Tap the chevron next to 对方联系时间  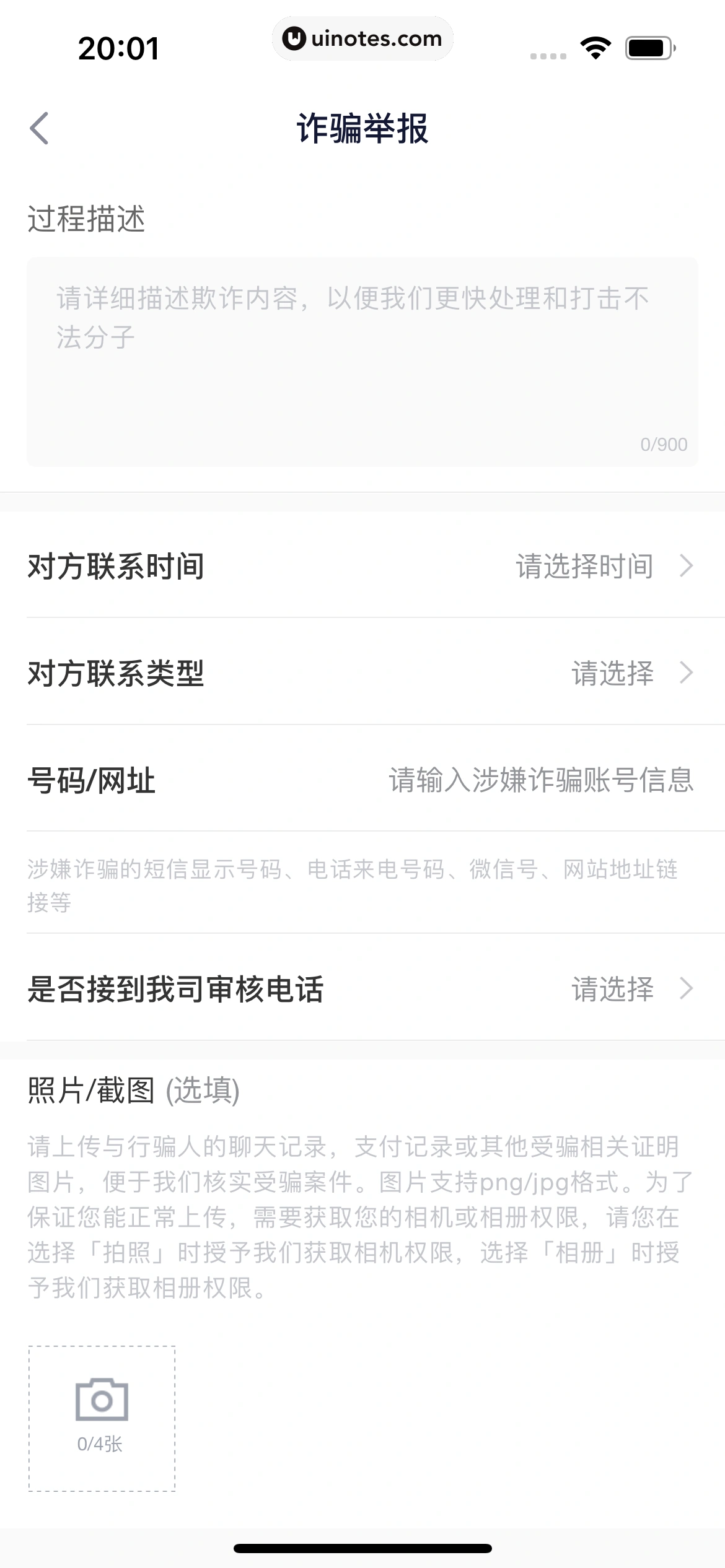point(685,565)
